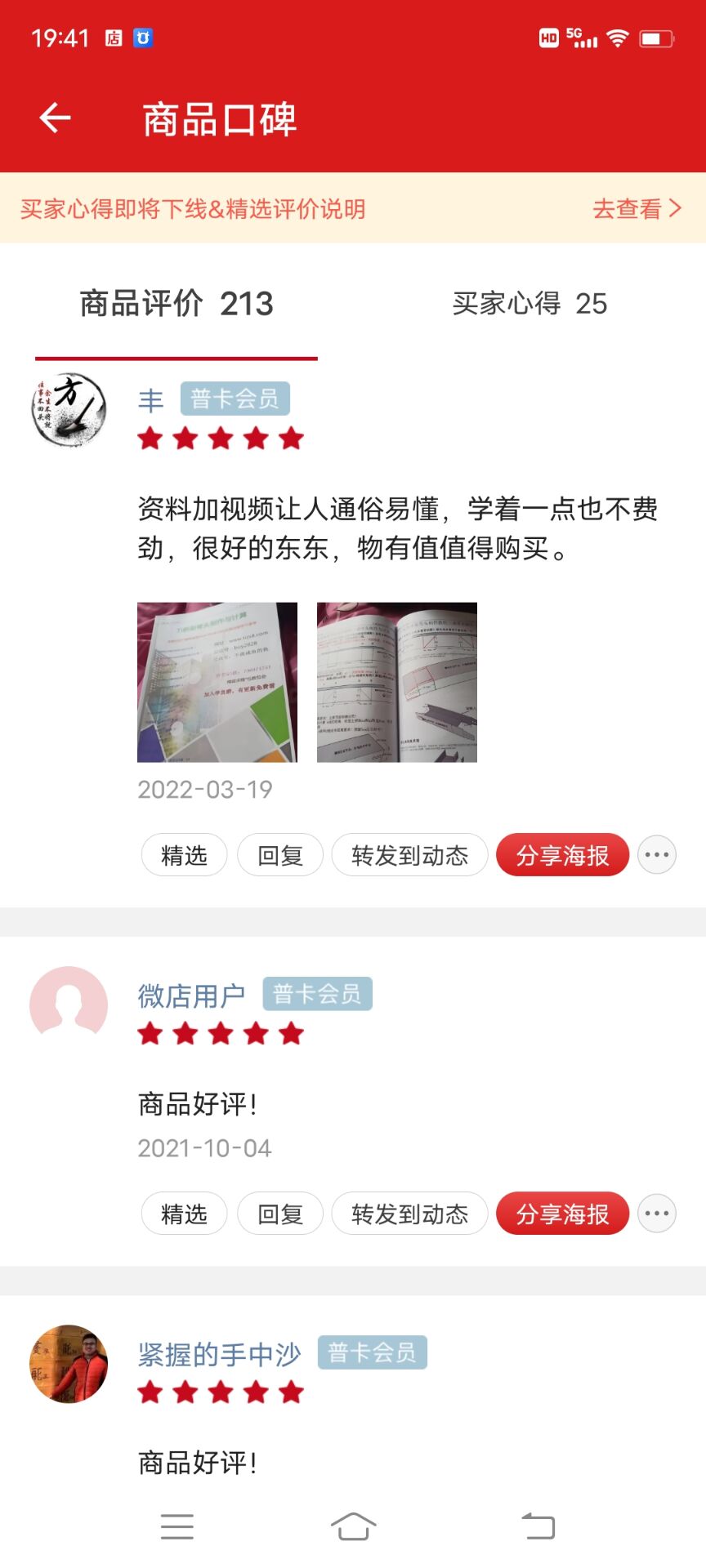Select the 商品评价 tab
This screenshot has height=1568, width=706.
(176, 304)
